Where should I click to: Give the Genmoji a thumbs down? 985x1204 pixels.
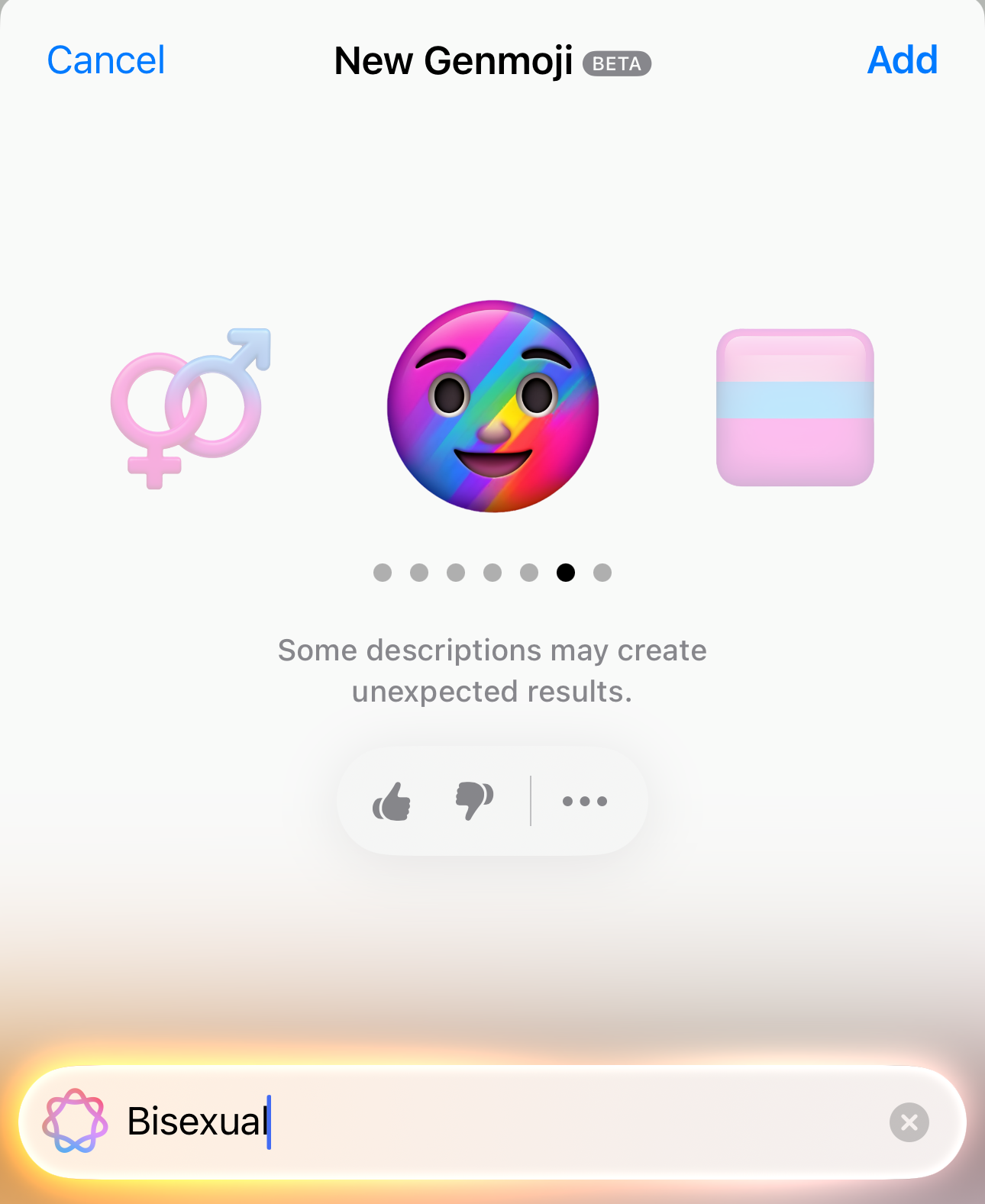(x=474, y=801)
